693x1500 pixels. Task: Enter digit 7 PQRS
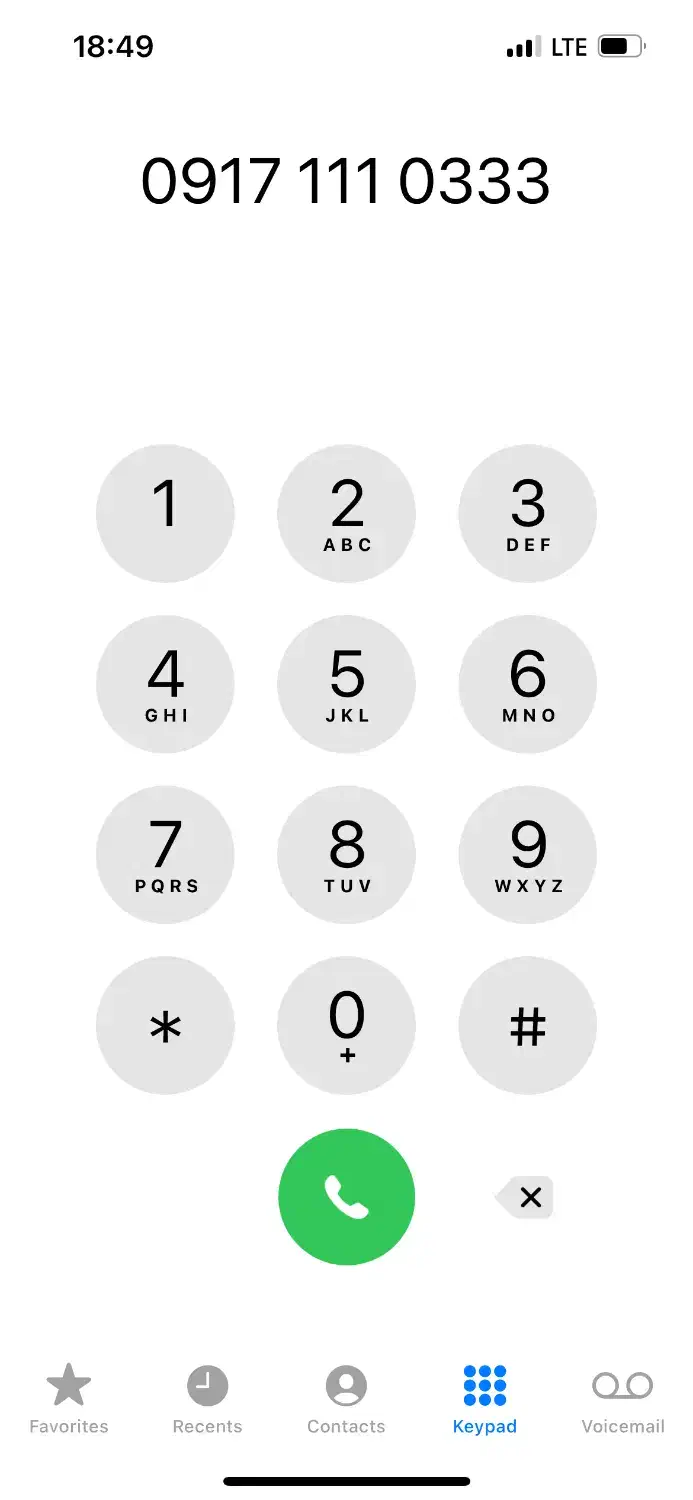pos(165,855)
